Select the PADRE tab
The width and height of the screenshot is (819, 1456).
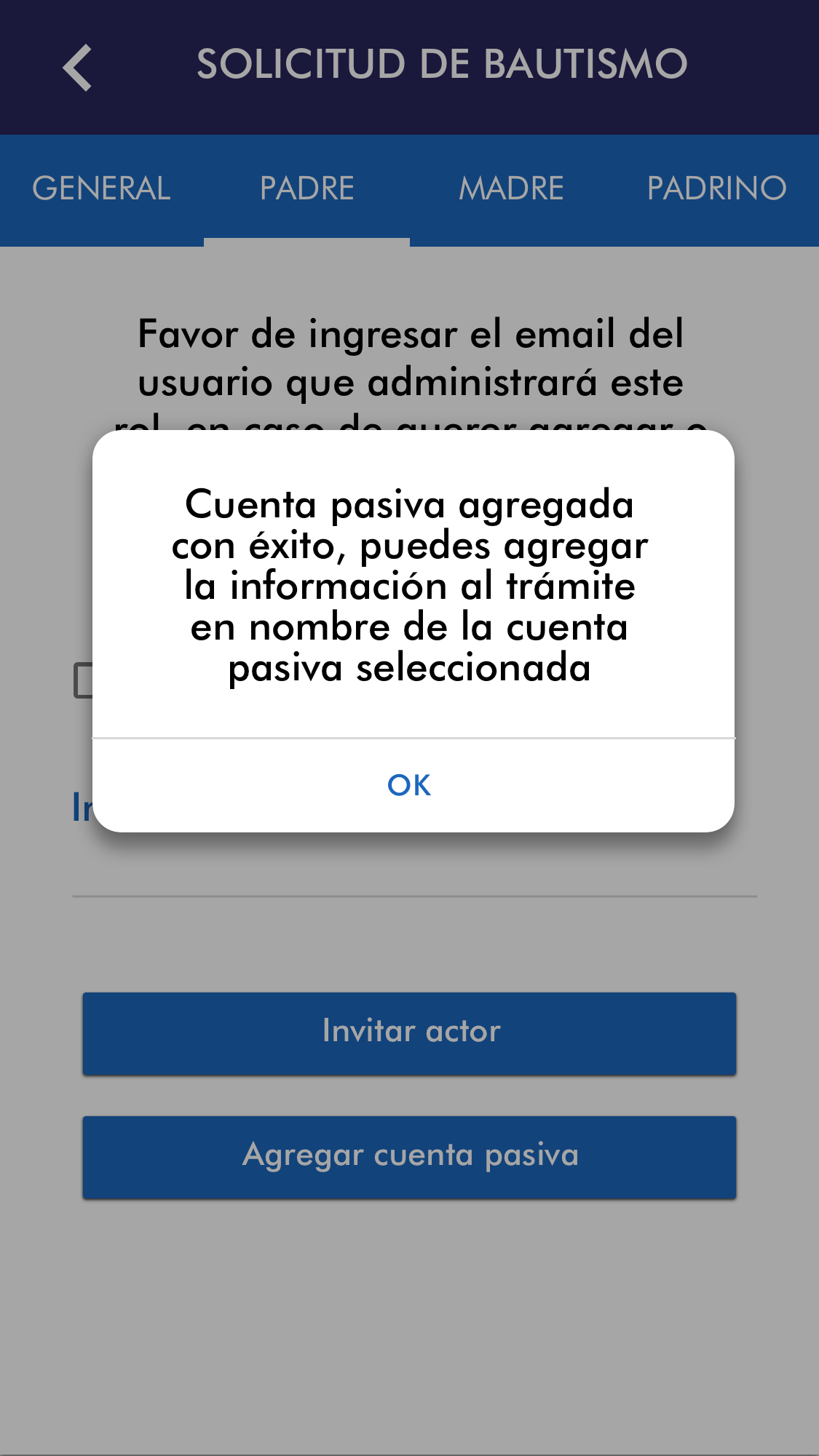(x=306, y=188)
